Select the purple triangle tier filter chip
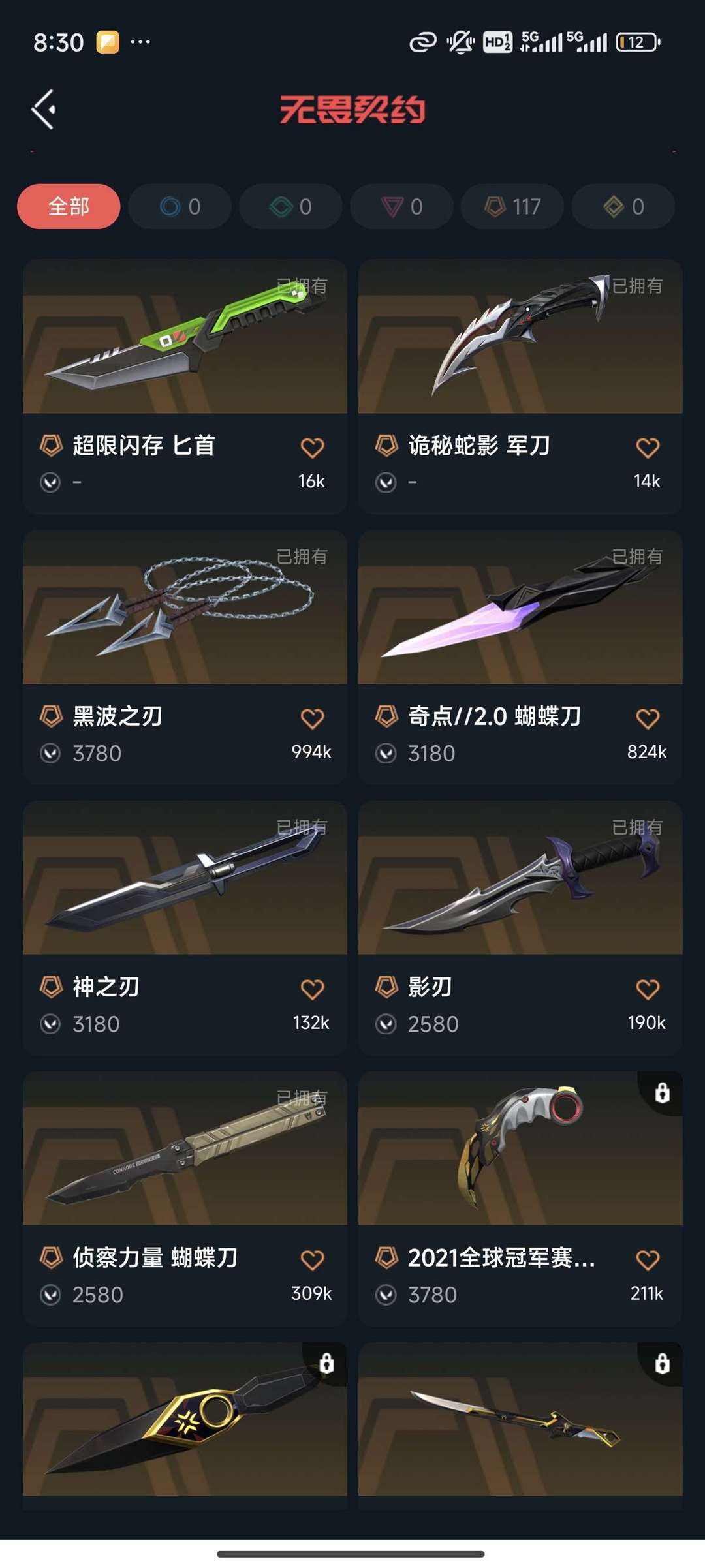The width and height of the screenshot is (705, 1568). coord(401,207)
